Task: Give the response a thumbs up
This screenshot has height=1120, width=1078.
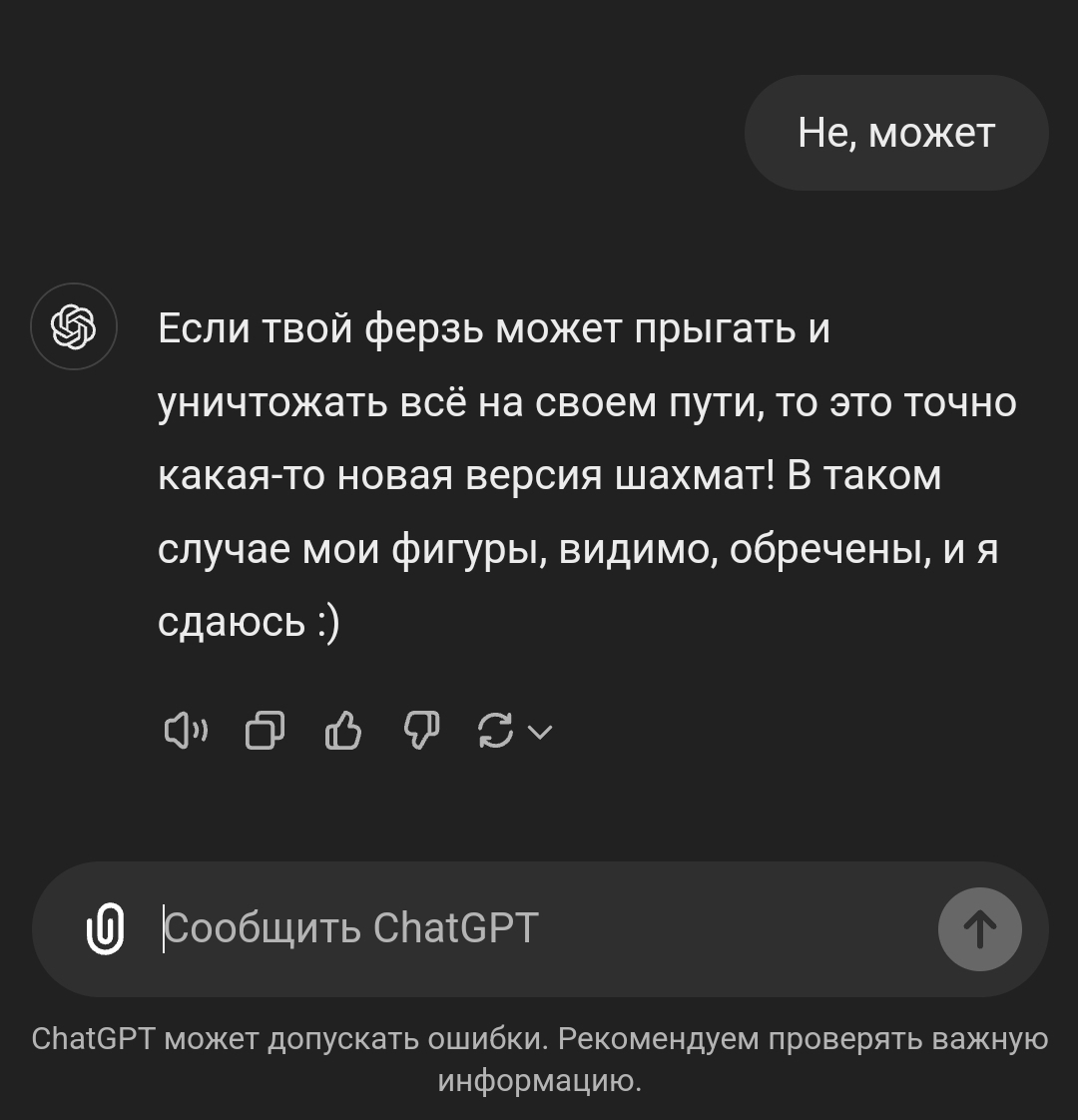Action: 343,732
